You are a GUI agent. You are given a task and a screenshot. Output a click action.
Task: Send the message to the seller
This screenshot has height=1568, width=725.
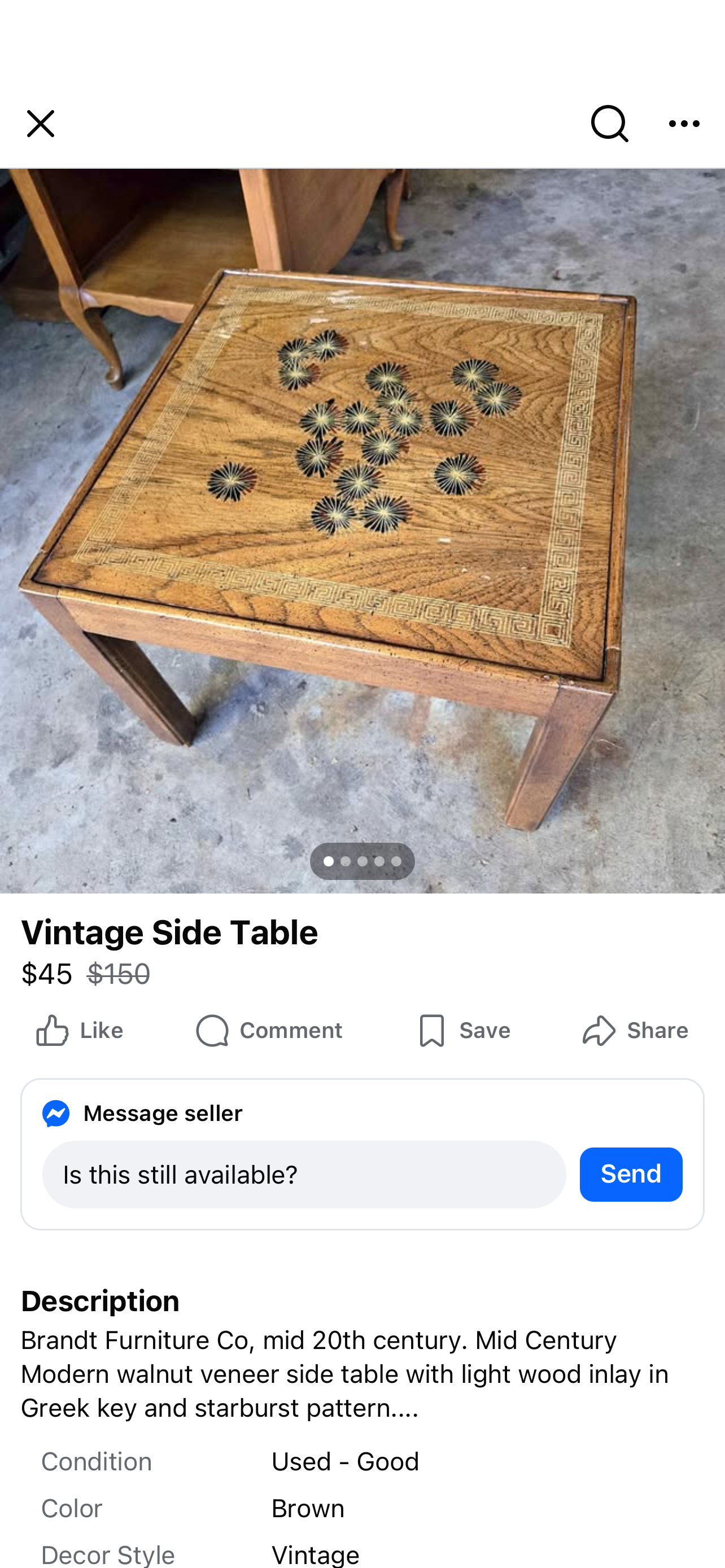click(631, 1174)
